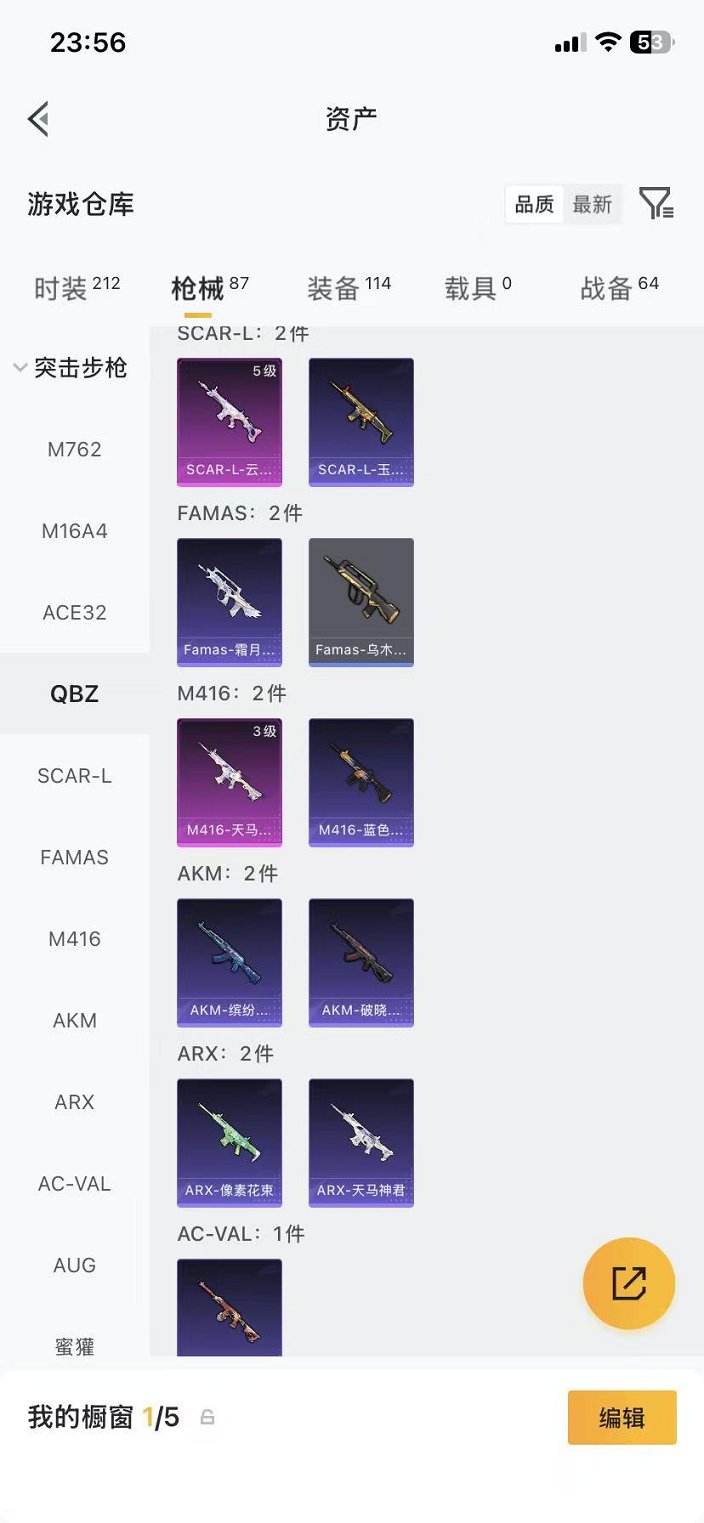The width and height of the screenshot is (704, 1523).
Task: Open the SCAR-L-云 level 5 skin
Action: click(229, 422)
